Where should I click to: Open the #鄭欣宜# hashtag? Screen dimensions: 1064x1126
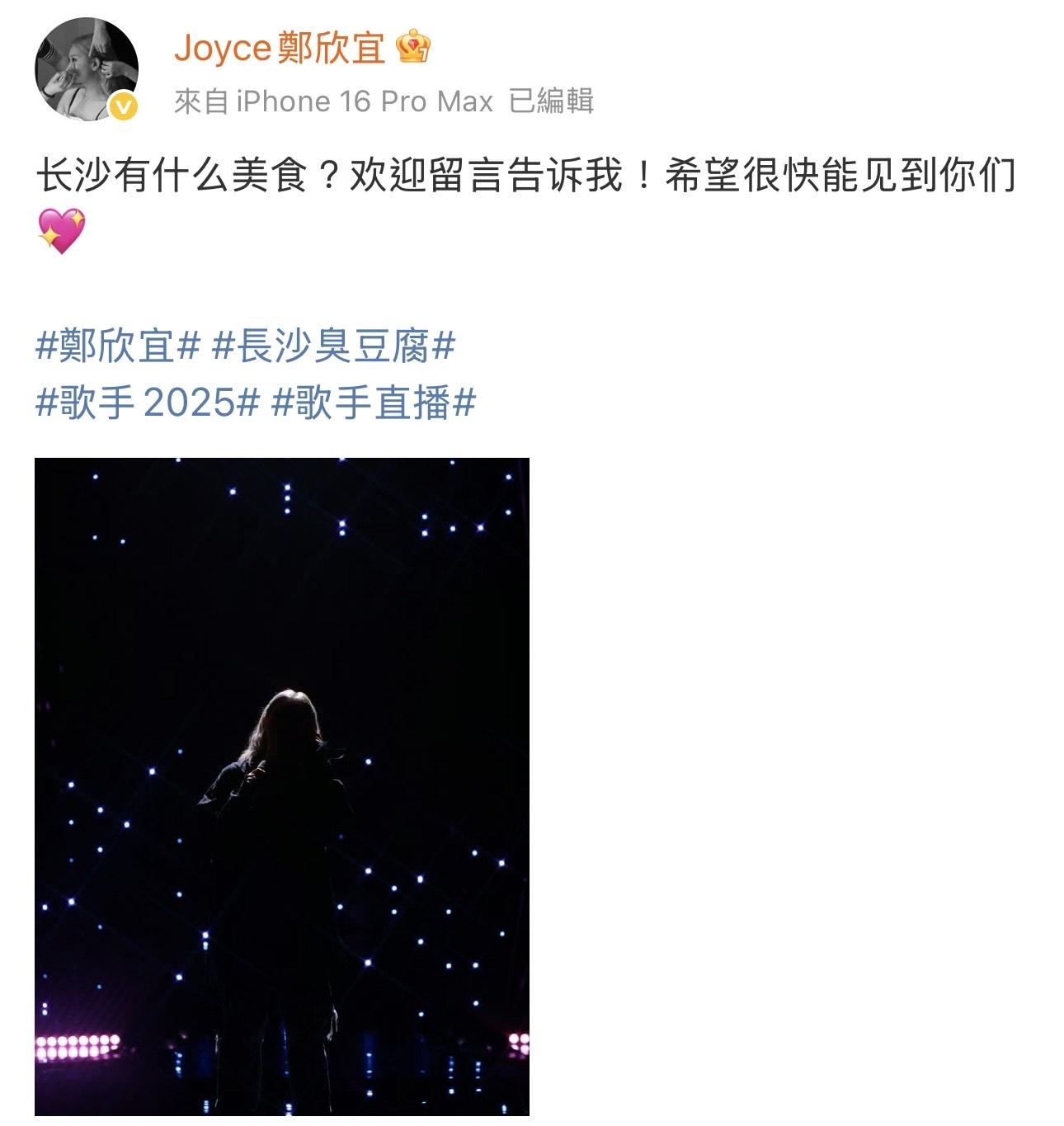tap(118, 346)
